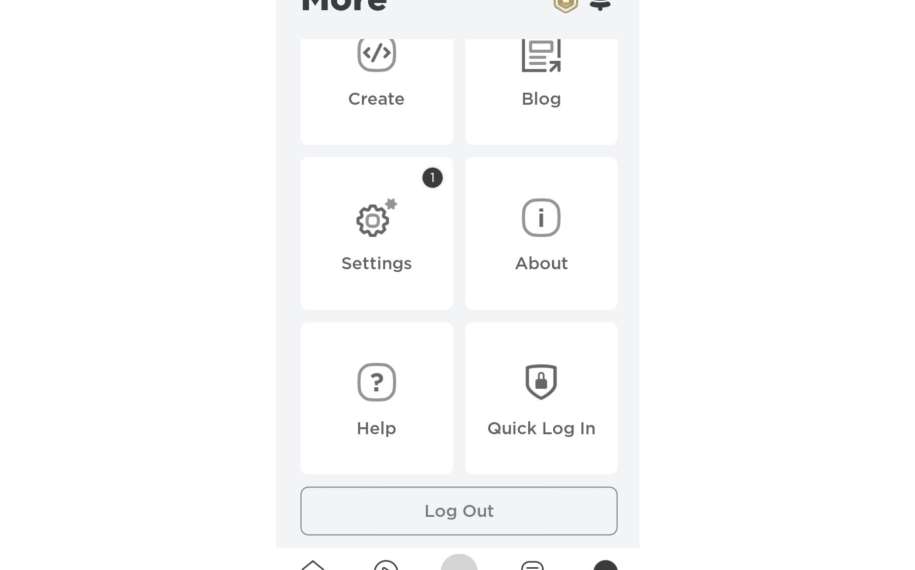Switch to the Discover play tab

pyautogui.click(x=386, y=565)
